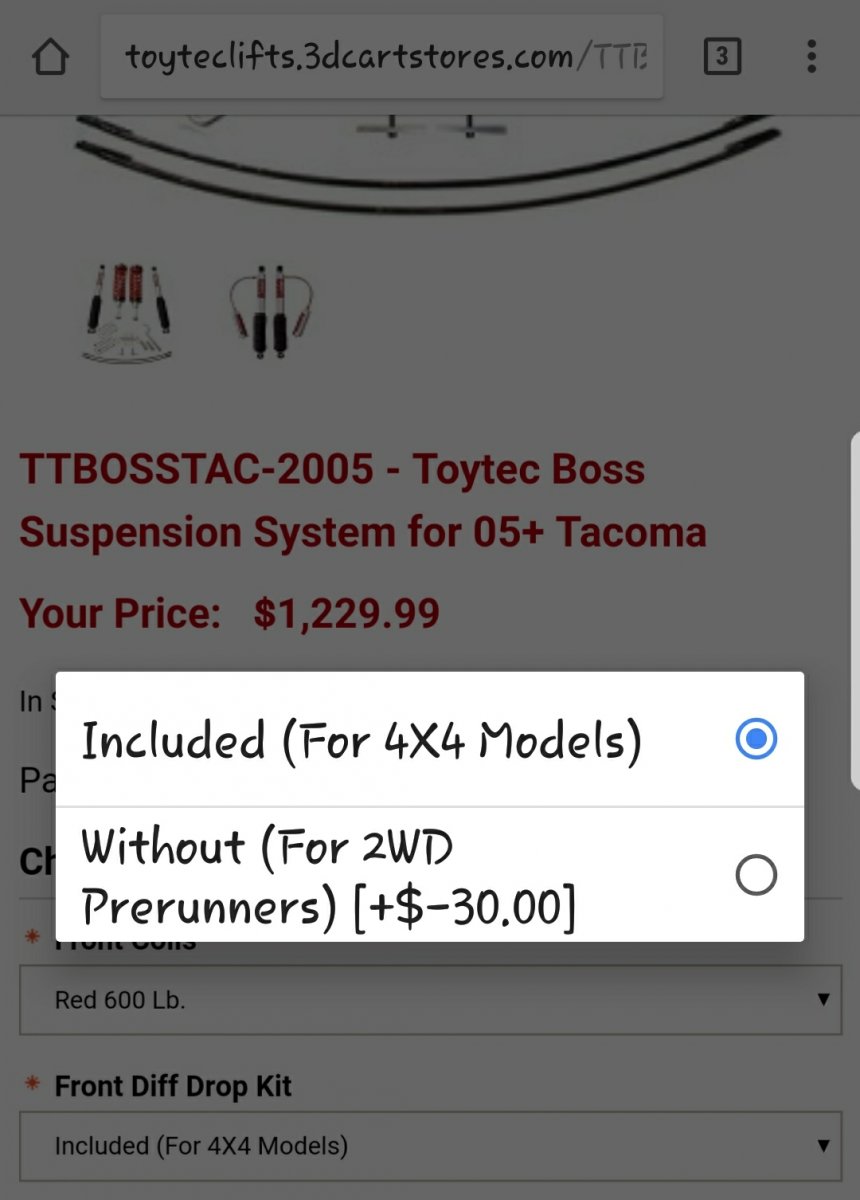860x1200 pixels.
Task: Choose Without (For 2WD Prerunners) option
Action: (x=429, y=876)
